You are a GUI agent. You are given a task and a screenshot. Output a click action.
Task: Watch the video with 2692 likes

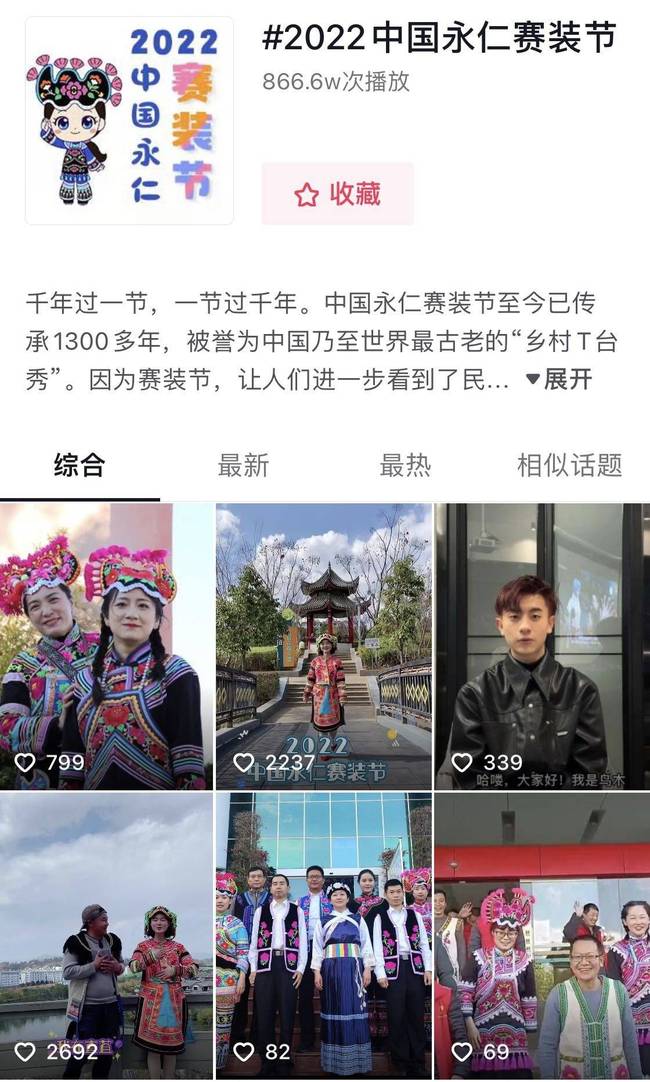[106, 935]
